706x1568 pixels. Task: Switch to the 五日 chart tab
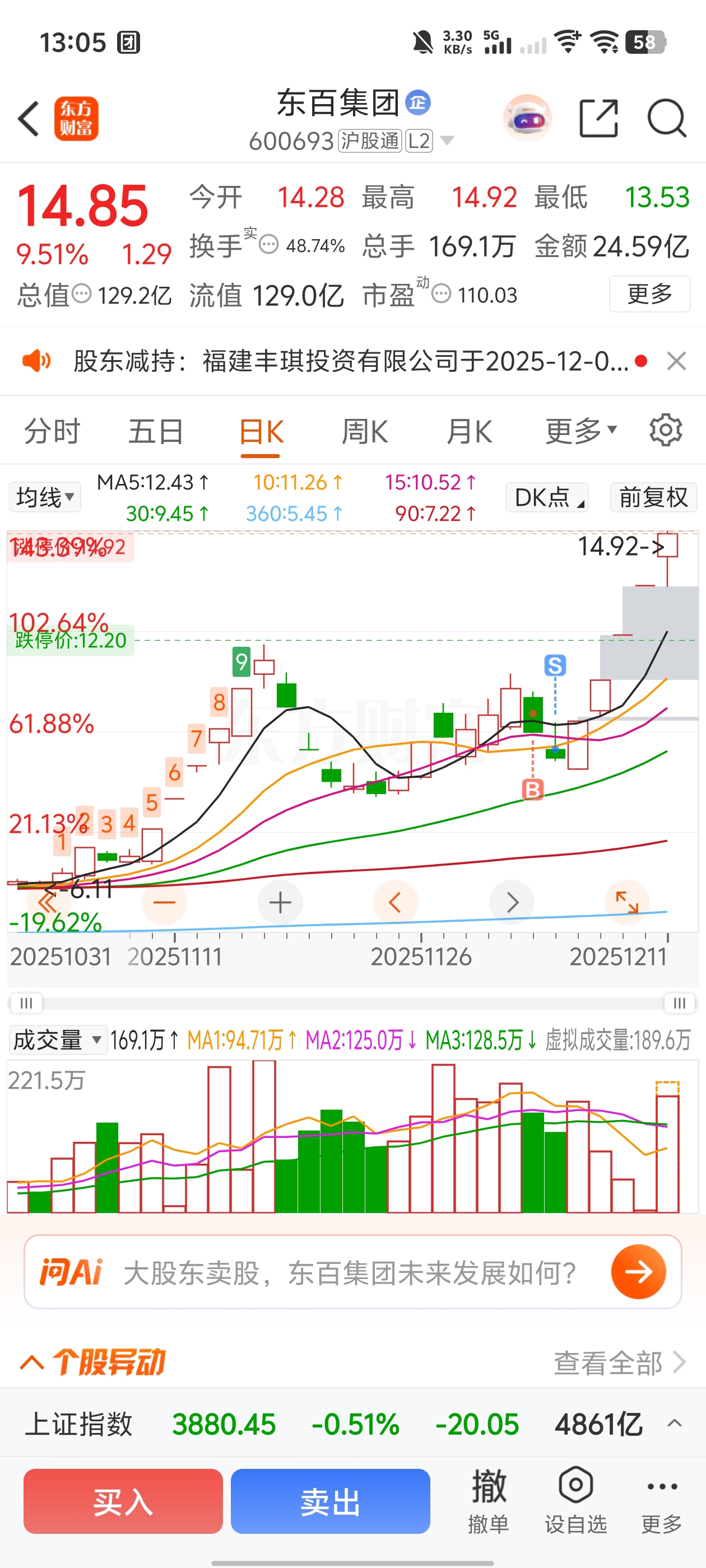point(156,432)
